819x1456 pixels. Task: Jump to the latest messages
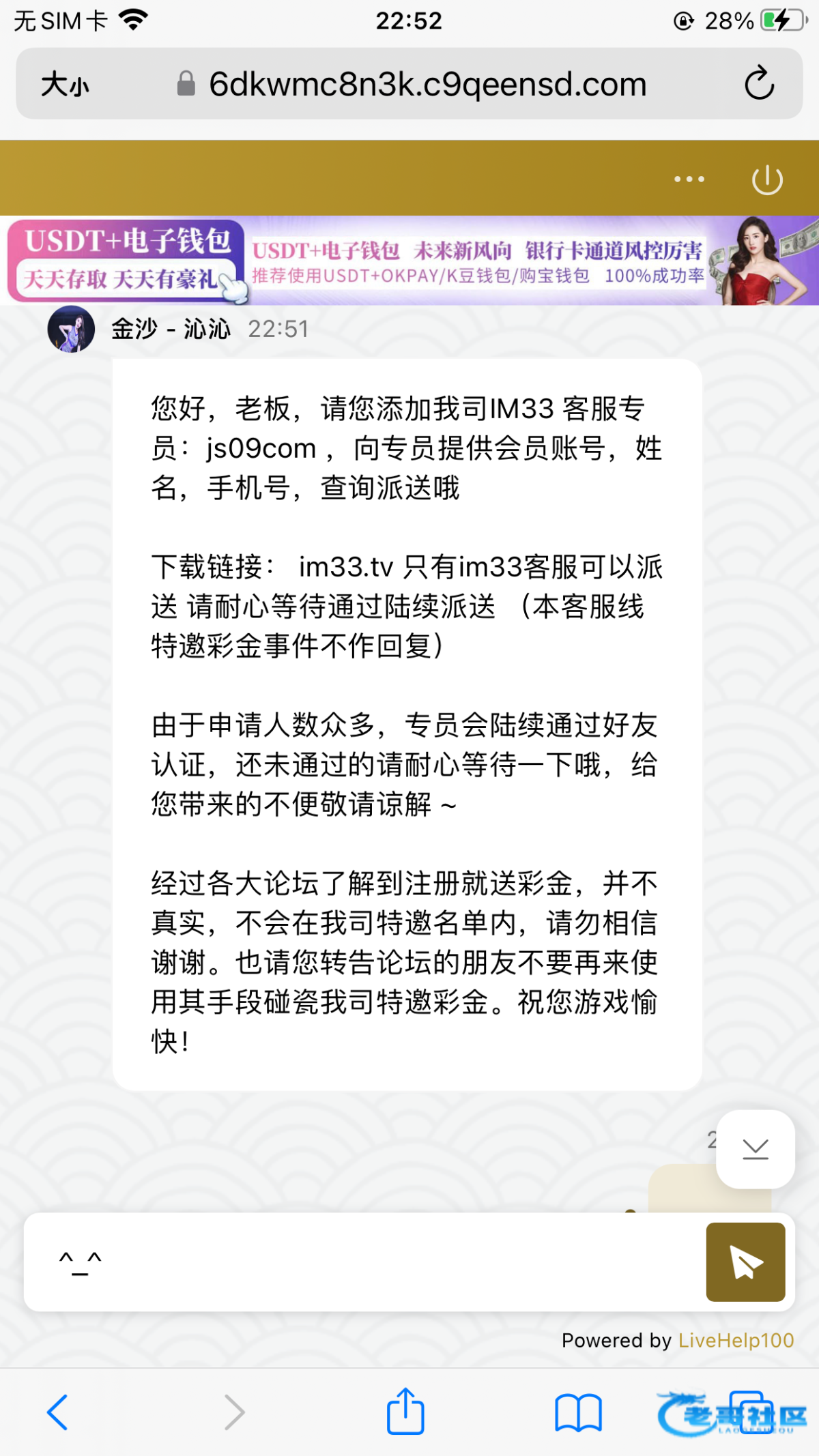pyautogui.click(x=755, y=1150)
